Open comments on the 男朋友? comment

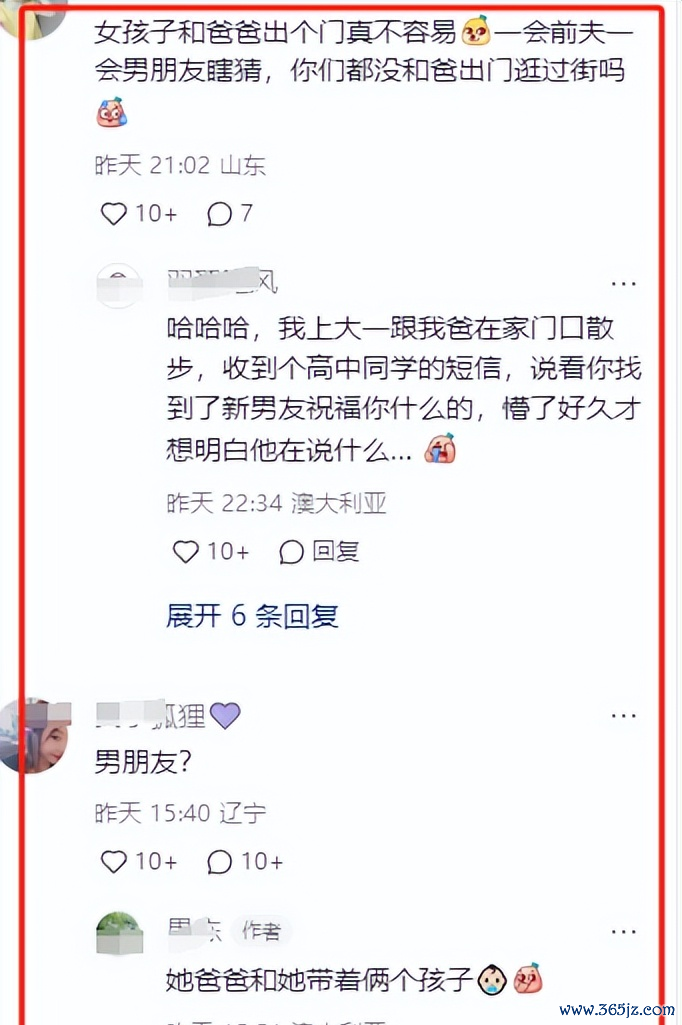[x=220, y=861]
